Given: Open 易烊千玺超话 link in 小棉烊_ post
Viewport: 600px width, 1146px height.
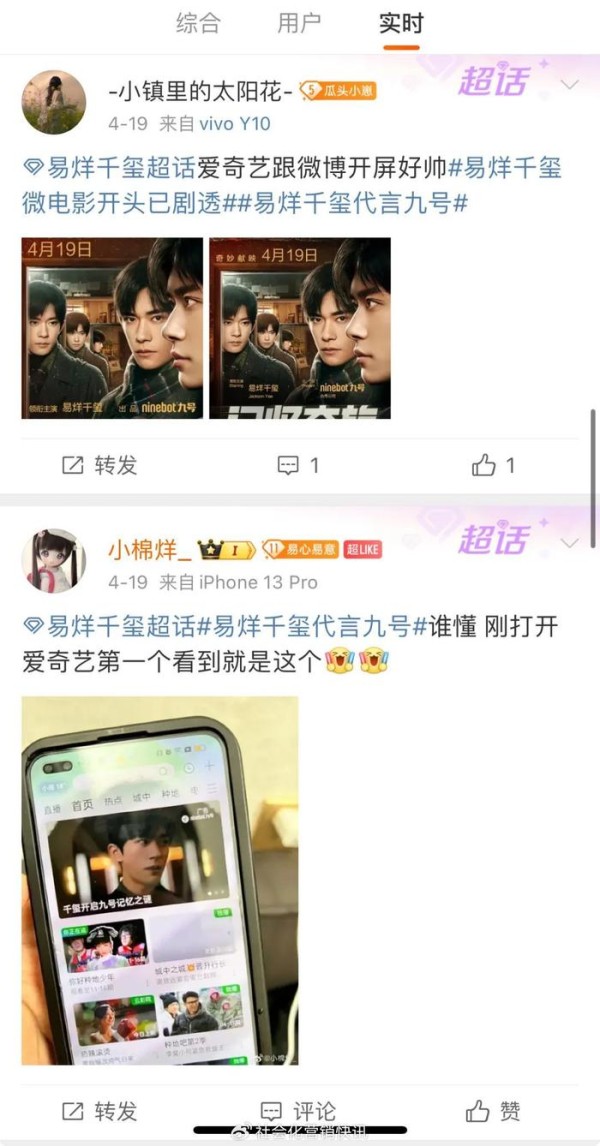Looking at the screenshot, I should coord(109,626).
